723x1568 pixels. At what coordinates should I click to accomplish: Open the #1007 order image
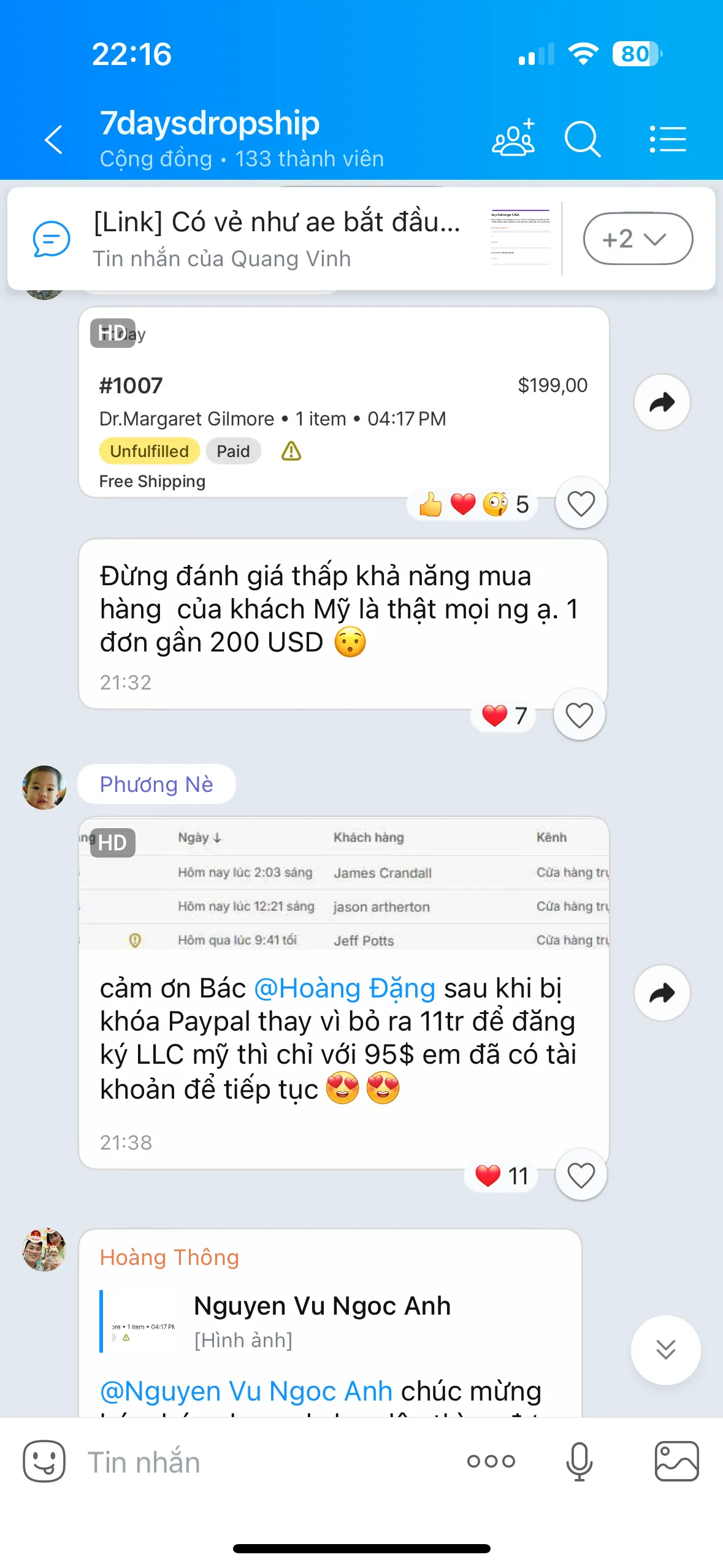click(343, 402)
